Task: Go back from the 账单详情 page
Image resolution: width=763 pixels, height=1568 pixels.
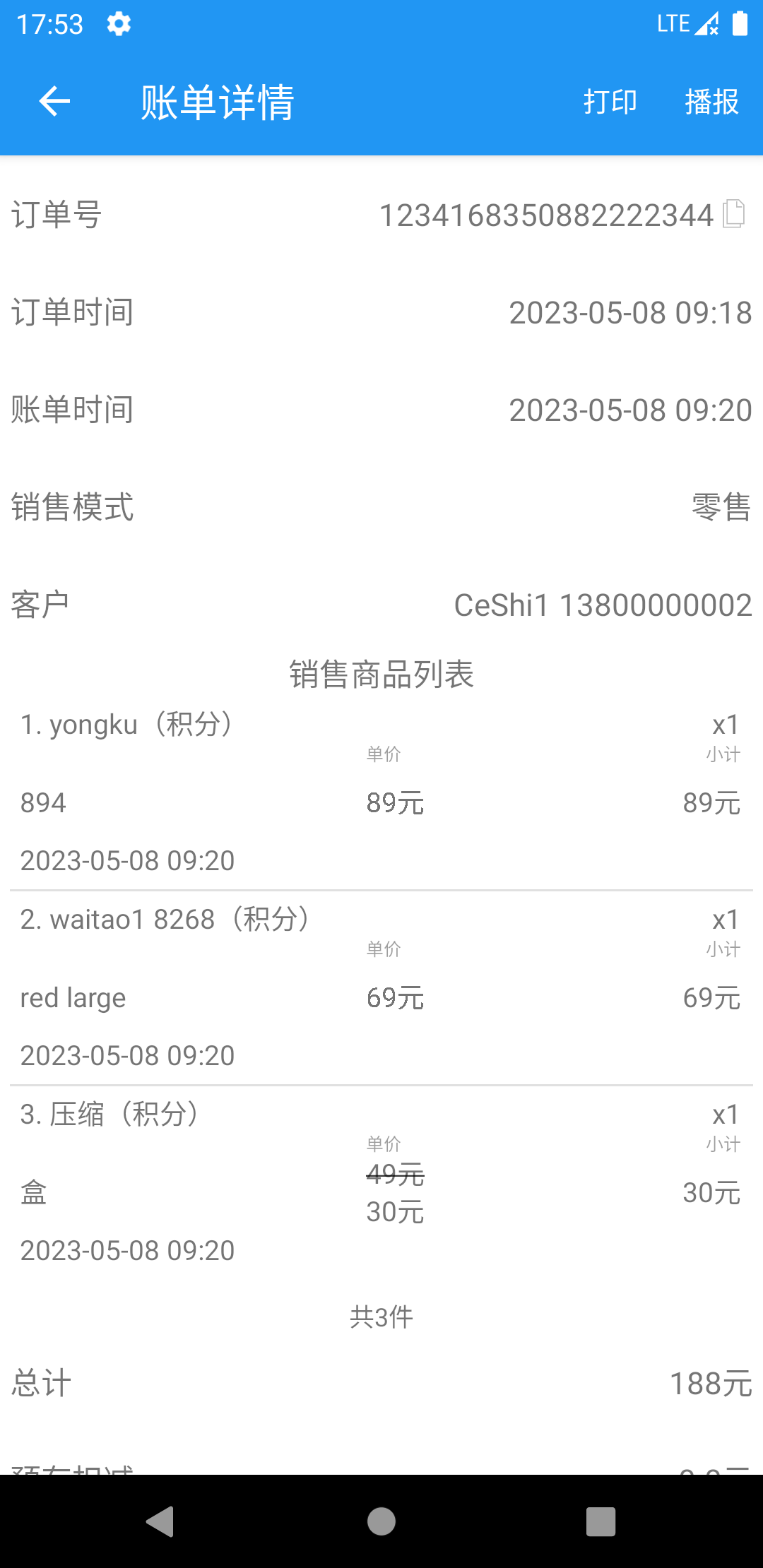Action: pyautogui.click(x=54, y=102)
